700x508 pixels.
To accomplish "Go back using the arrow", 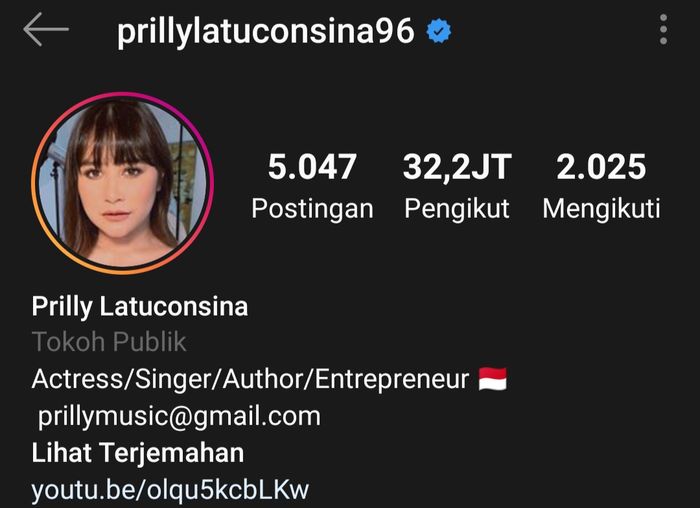I will [46, 30].
